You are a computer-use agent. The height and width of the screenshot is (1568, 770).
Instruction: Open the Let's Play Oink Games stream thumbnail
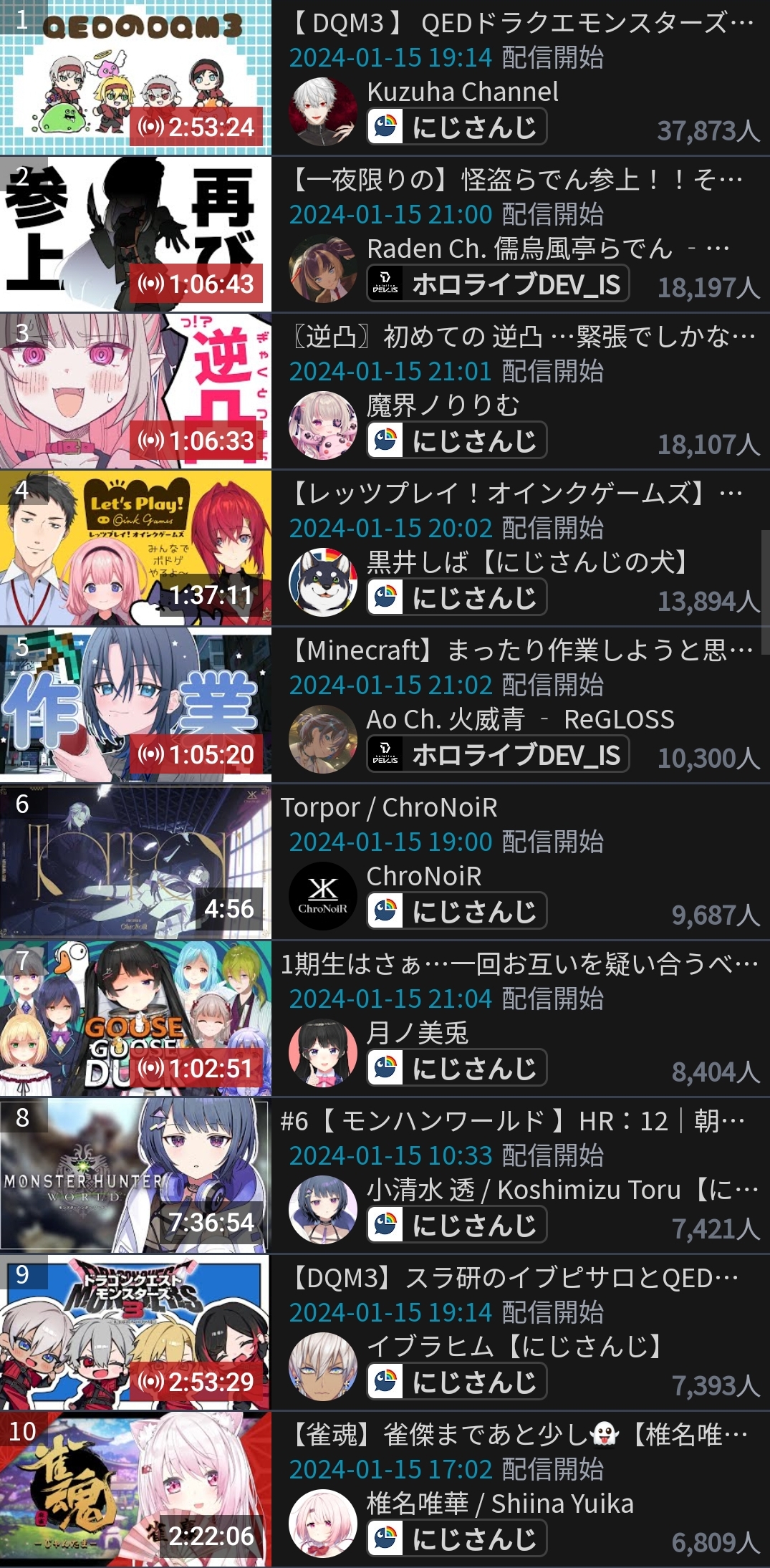click(x=135, y=548)
